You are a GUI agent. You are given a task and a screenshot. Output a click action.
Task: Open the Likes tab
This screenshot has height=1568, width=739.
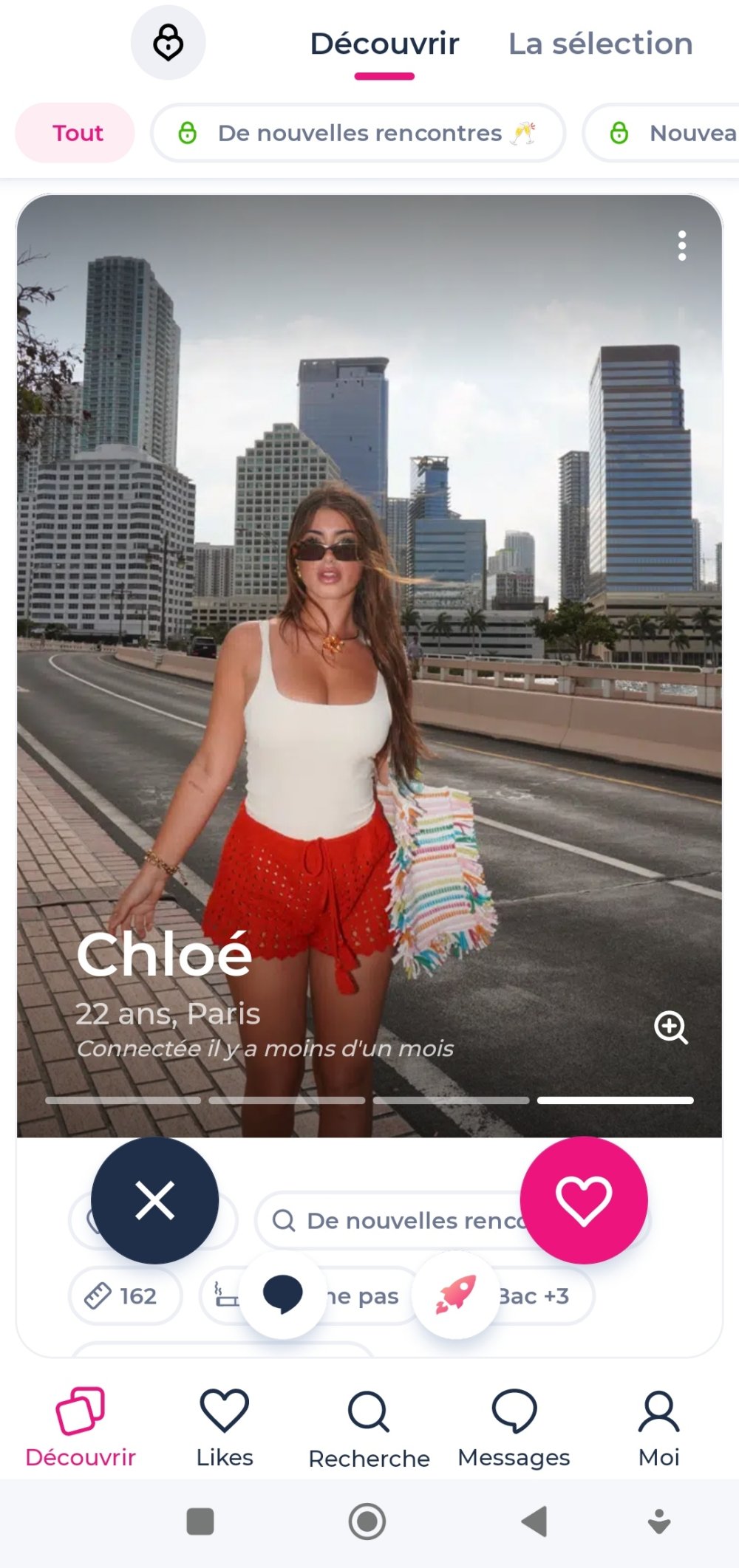[x=225, y=1428]
